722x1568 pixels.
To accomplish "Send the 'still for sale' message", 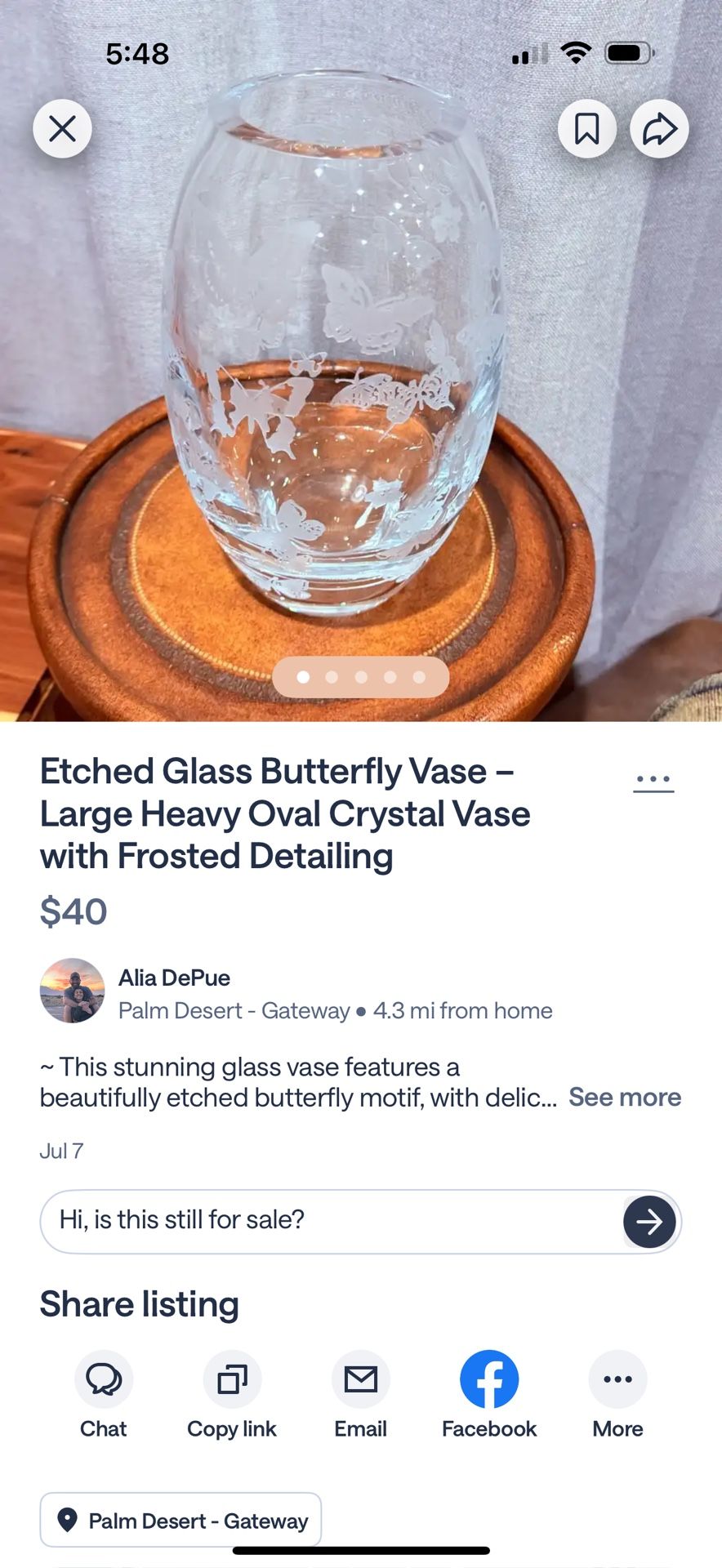I will 649,1222.
